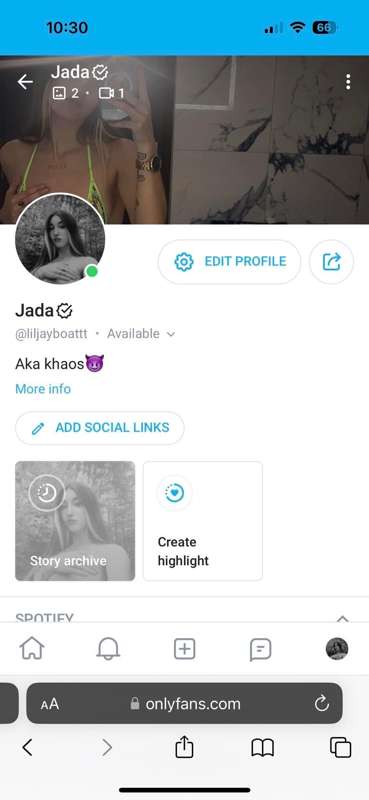Open the notifications bell
The height and width of the screenshot is (800, 369).
[108, 649]
